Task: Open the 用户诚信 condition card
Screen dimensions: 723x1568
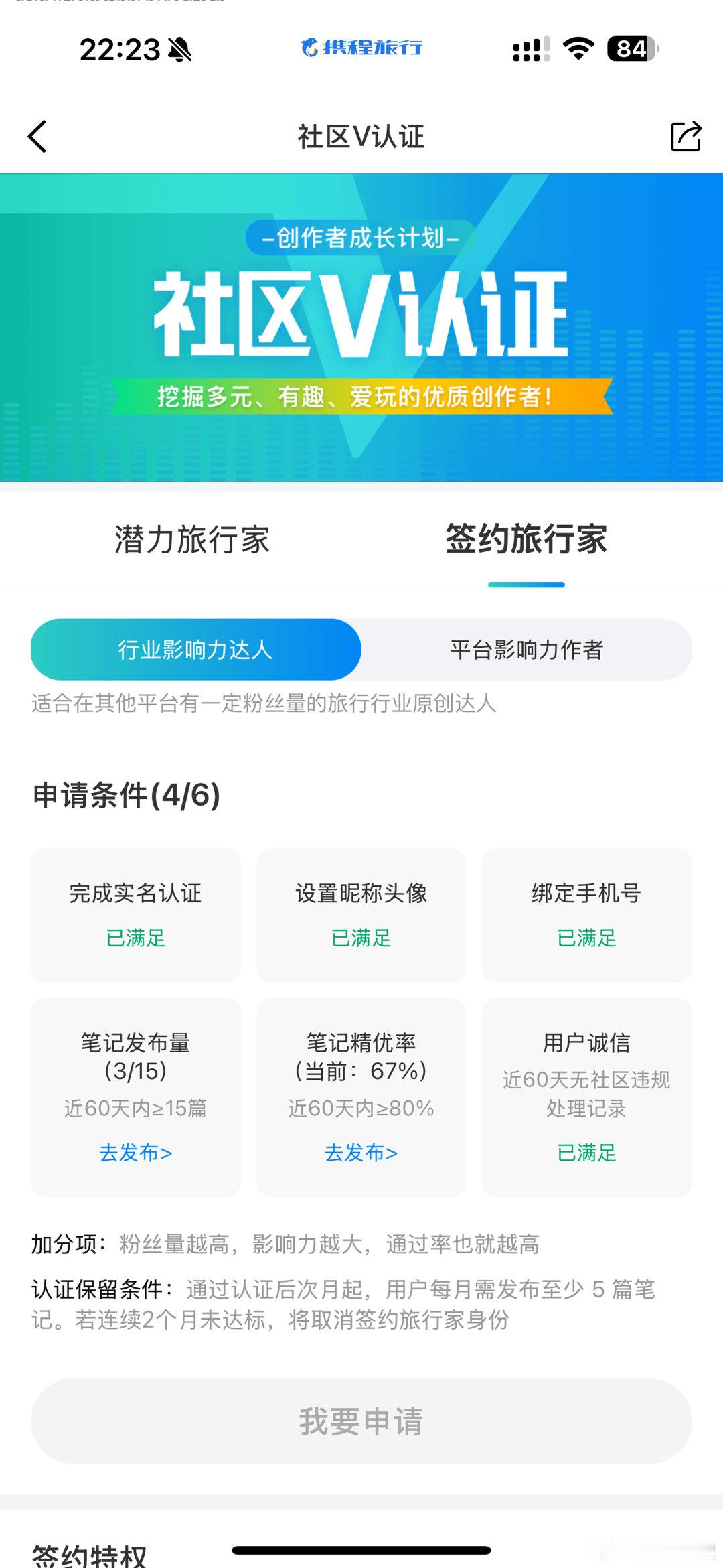Action: pyautogui.click(x=586, y=1098)
